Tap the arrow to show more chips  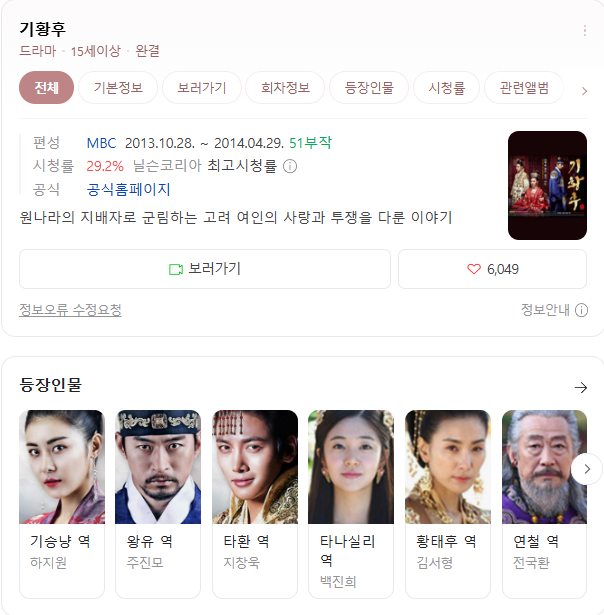(x=584, y=91)
